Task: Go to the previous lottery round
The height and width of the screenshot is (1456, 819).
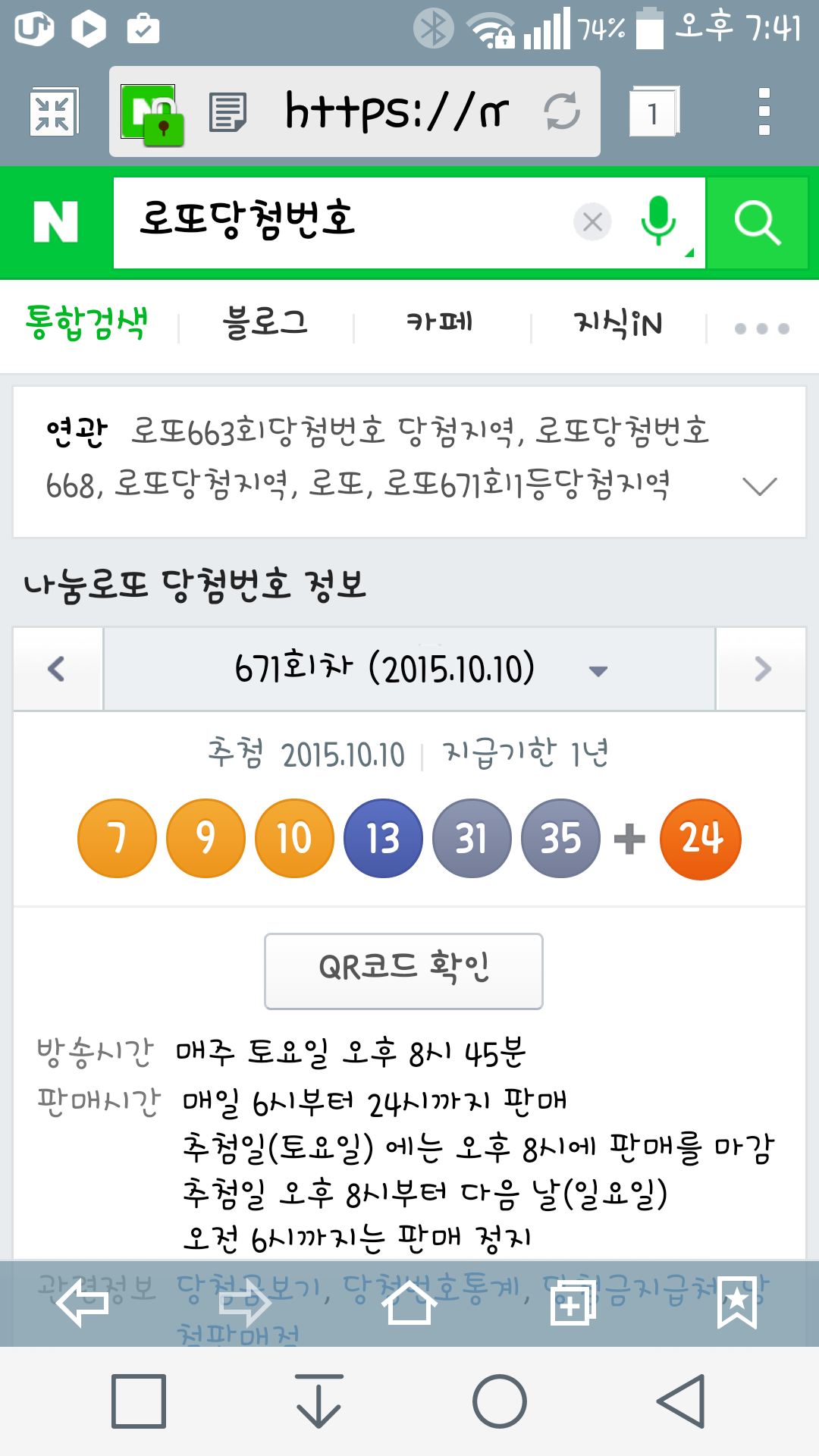Action: tap(58, 669)
